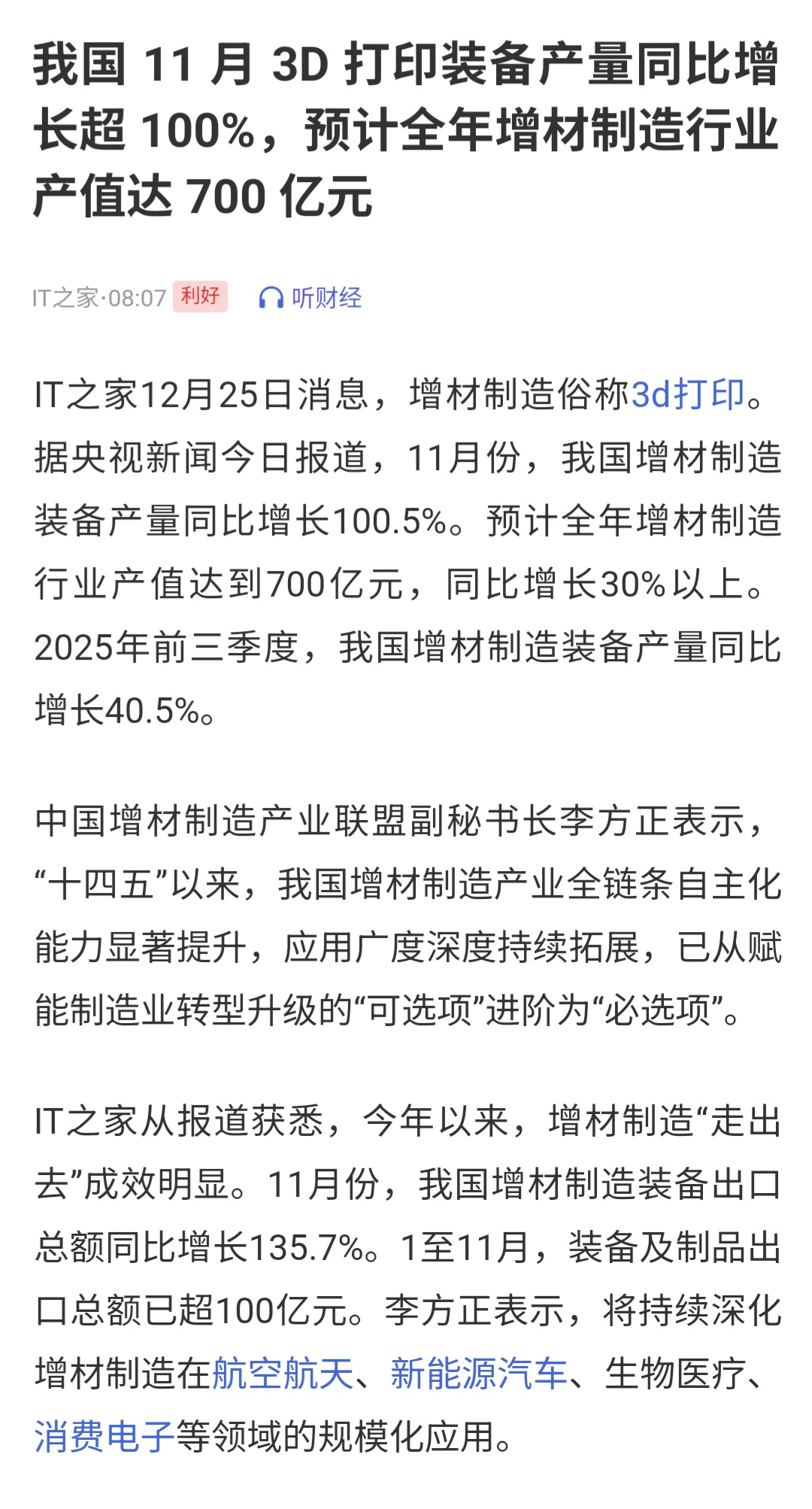Open the 新能源汽车 link
The image size is (812, 1509).
pos(478,1374)
